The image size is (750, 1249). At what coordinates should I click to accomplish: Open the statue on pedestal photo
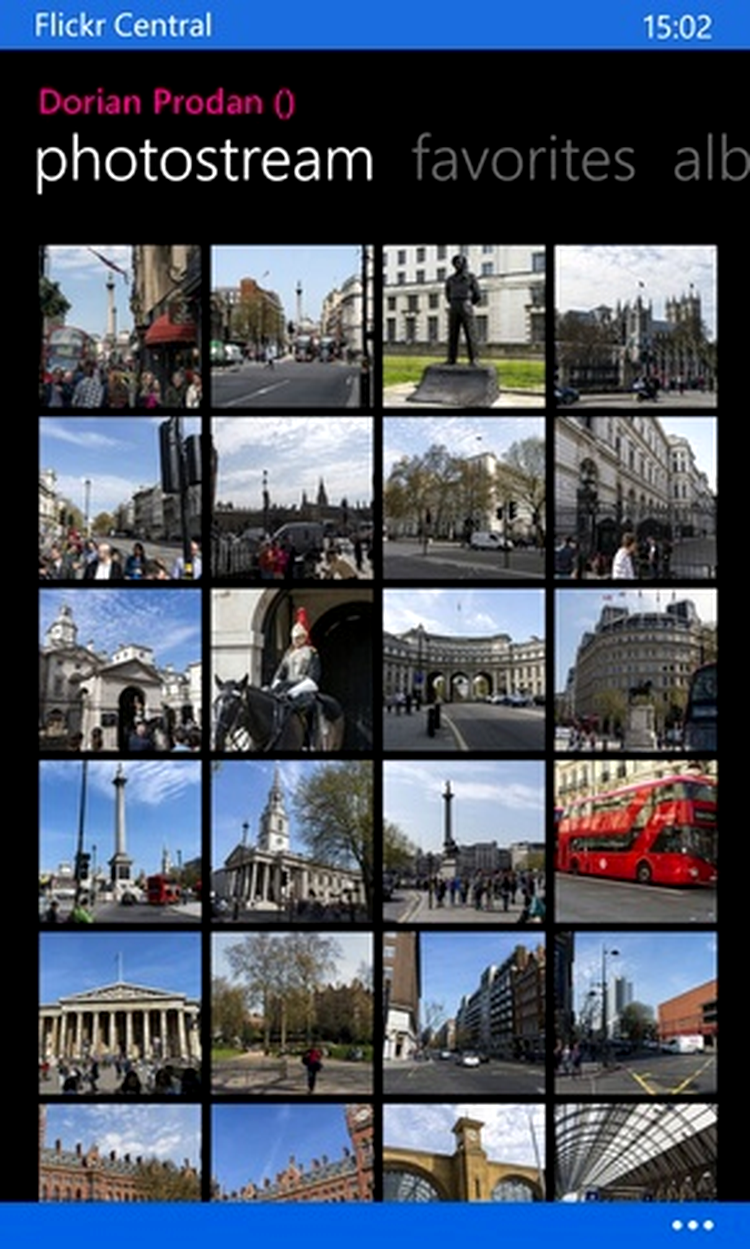[464, 326]
